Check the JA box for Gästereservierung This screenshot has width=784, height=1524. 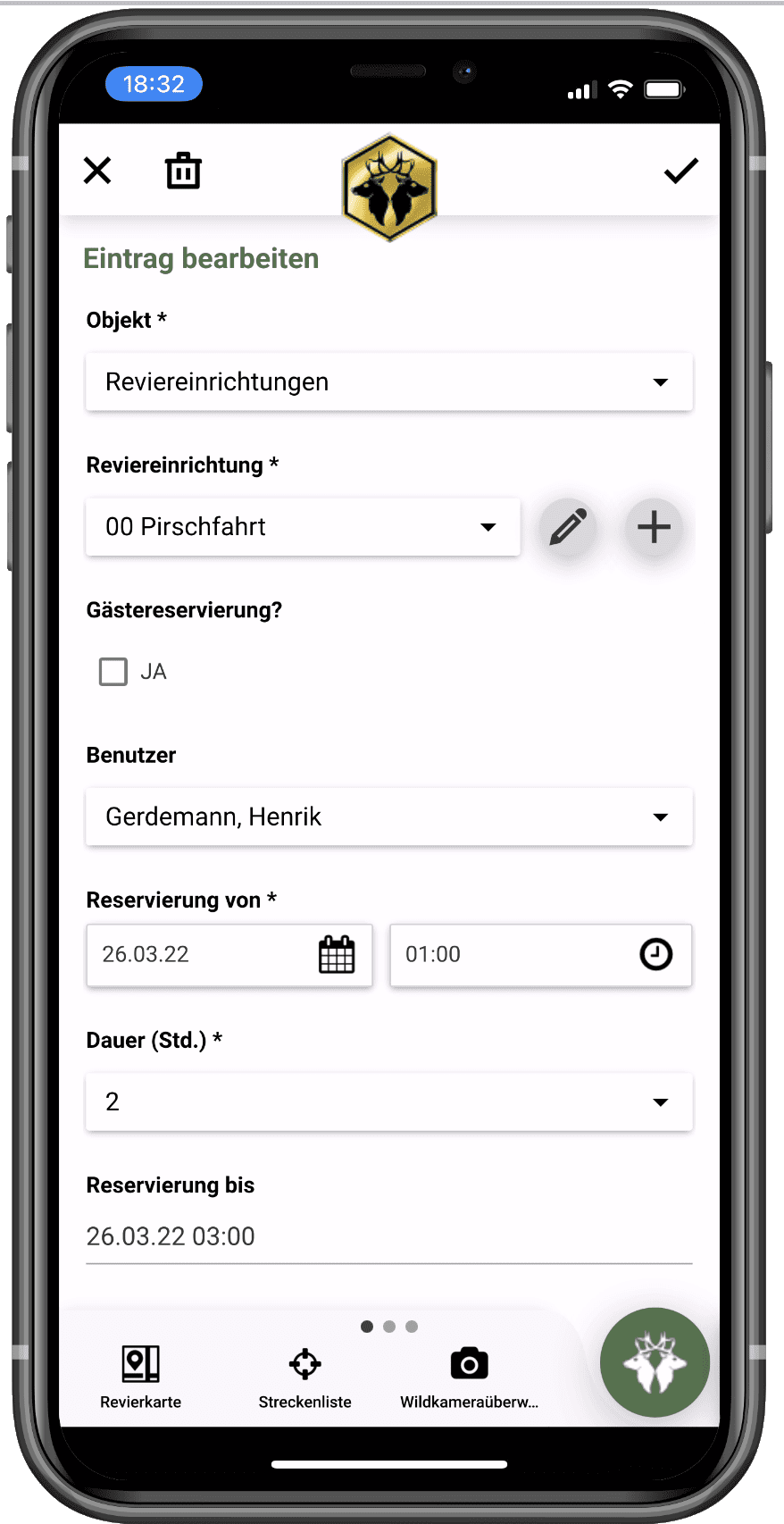[x=113, y=672]
